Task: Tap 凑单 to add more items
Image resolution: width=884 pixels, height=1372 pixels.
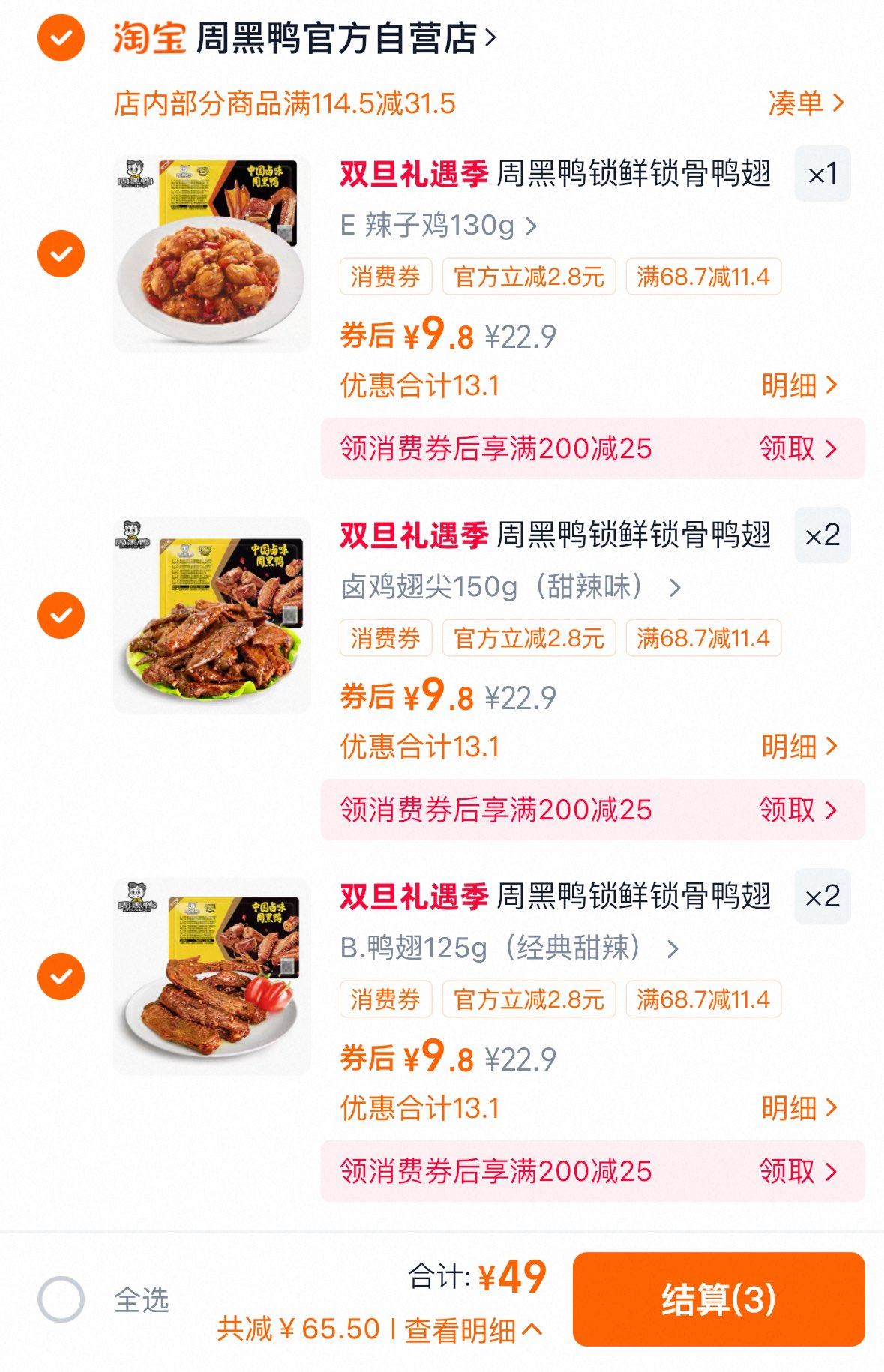Action: click(805, 103)
